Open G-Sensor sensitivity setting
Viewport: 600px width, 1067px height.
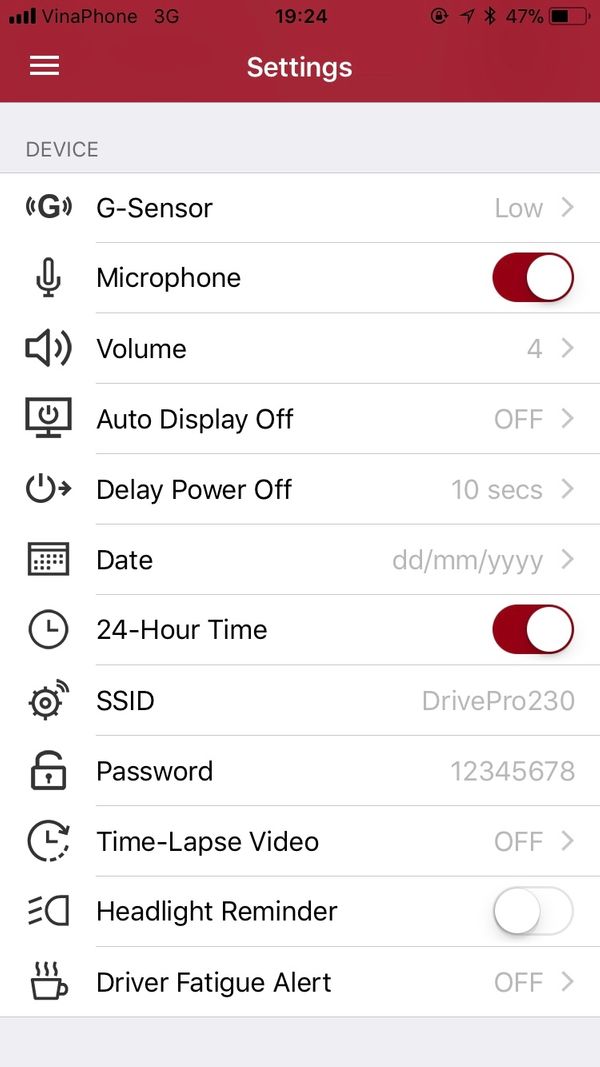pyautogui.click(x=300, y=208)
